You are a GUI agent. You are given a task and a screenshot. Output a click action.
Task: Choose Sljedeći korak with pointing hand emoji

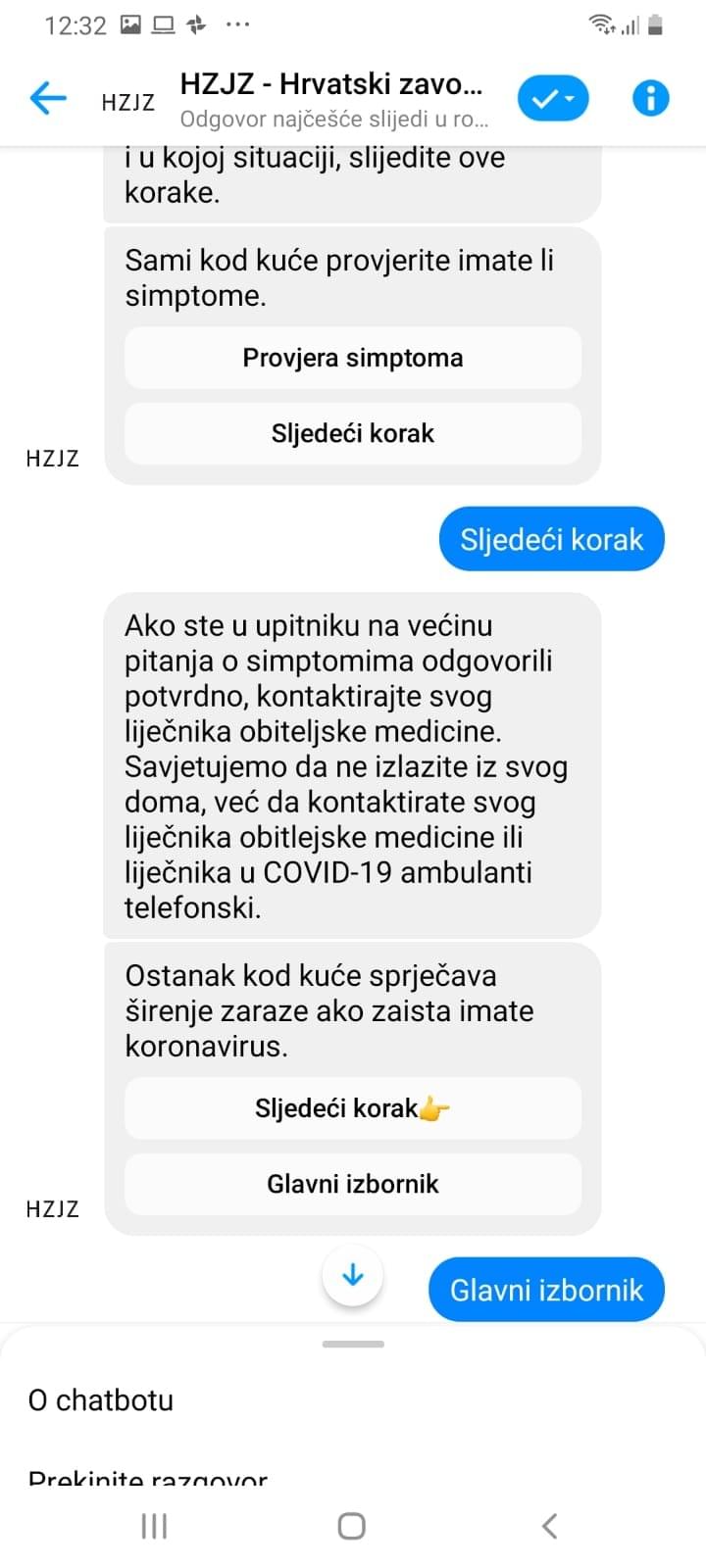[352, 1108]
